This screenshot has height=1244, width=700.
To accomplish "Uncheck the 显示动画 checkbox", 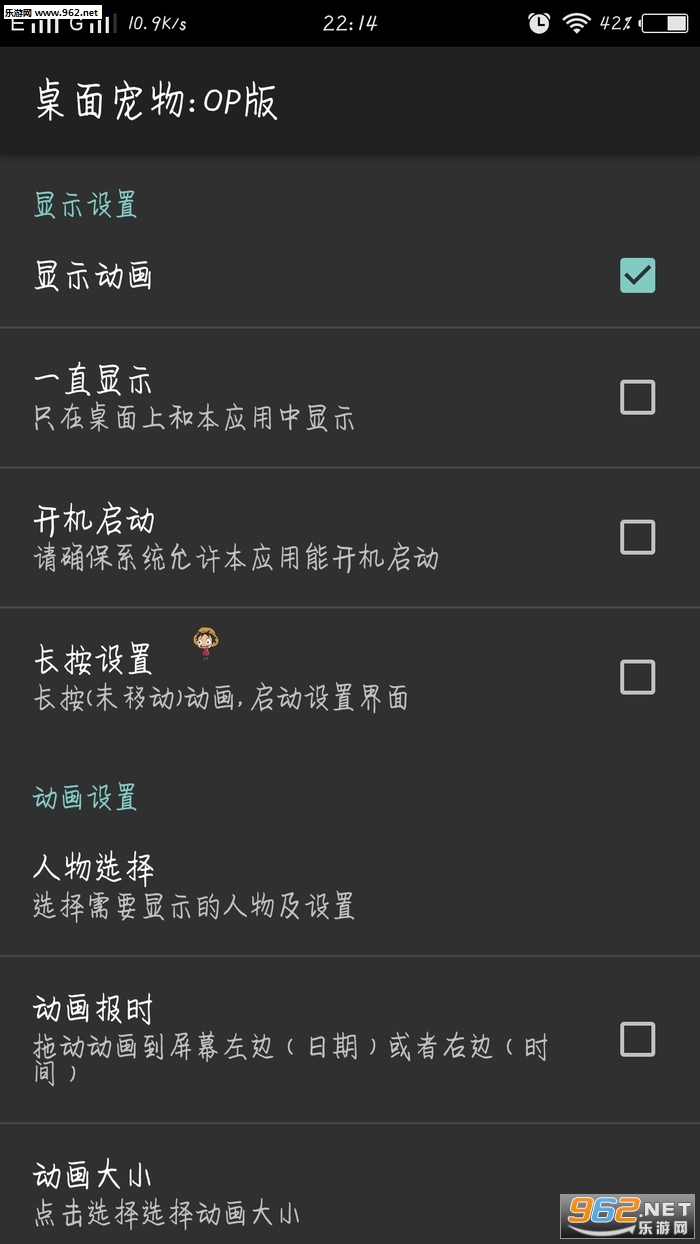I will (x=637, y=275).
